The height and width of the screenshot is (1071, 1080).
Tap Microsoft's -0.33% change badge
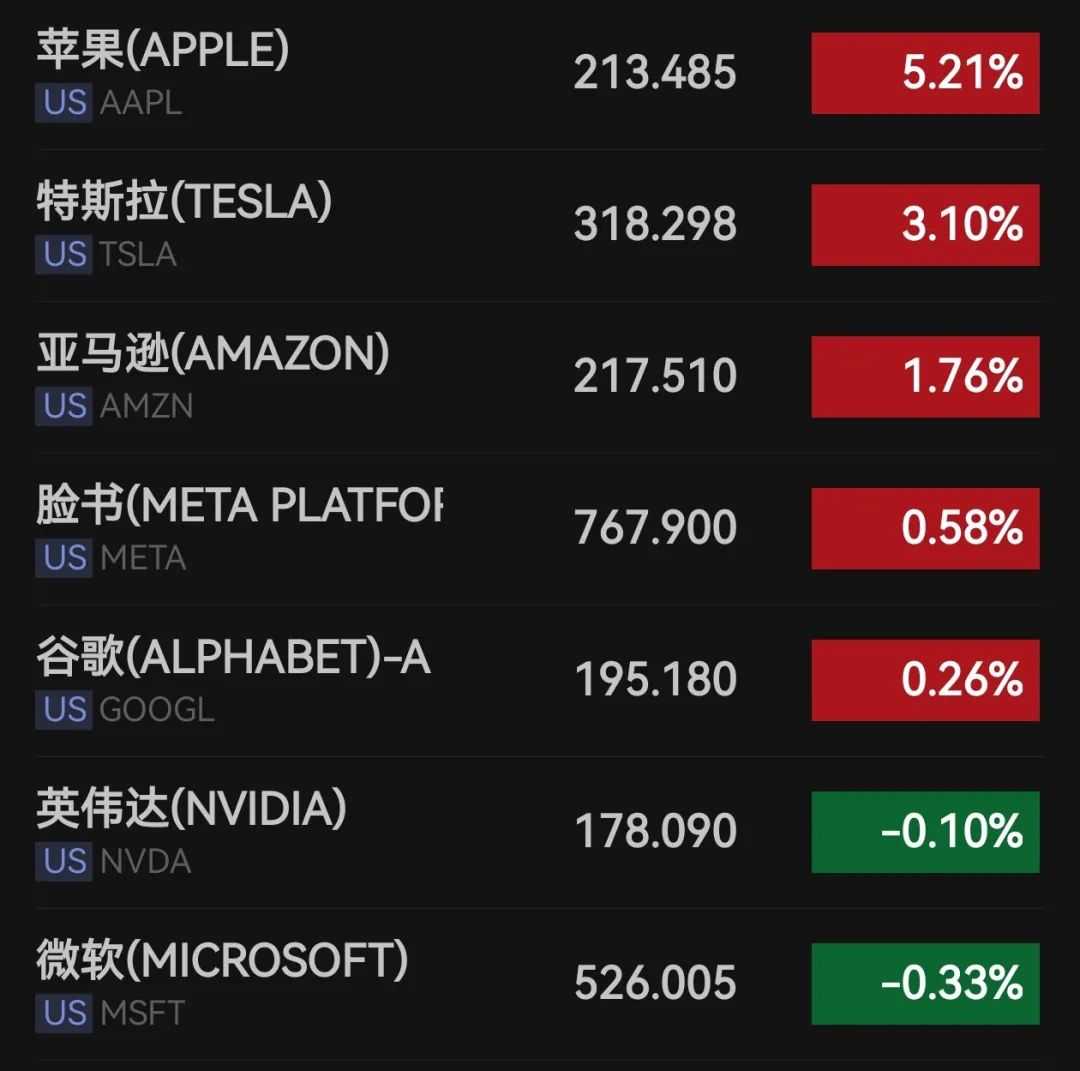click(x=925, y=985)
